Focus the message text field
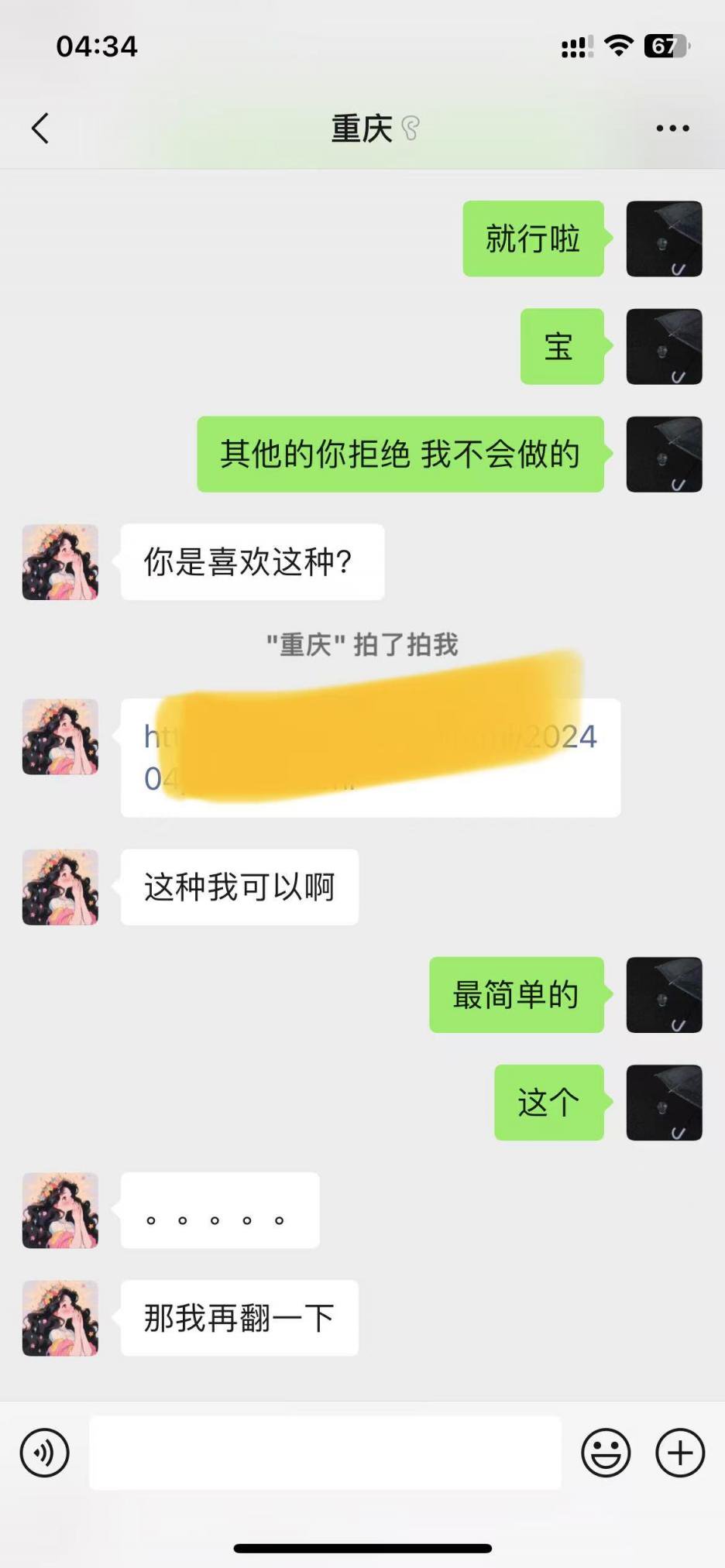 click(325, 1453)
